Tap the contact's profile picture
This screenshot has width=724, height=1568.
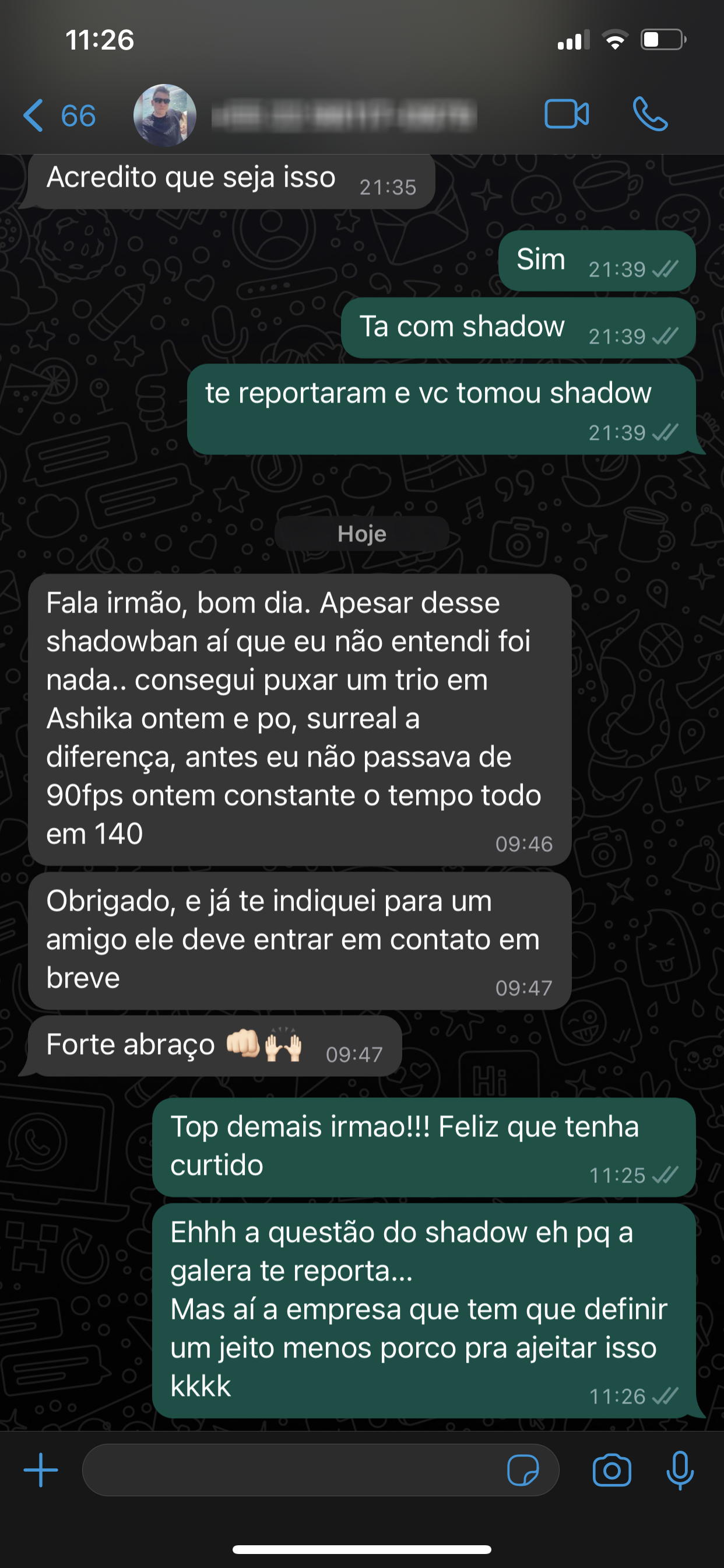165,114
